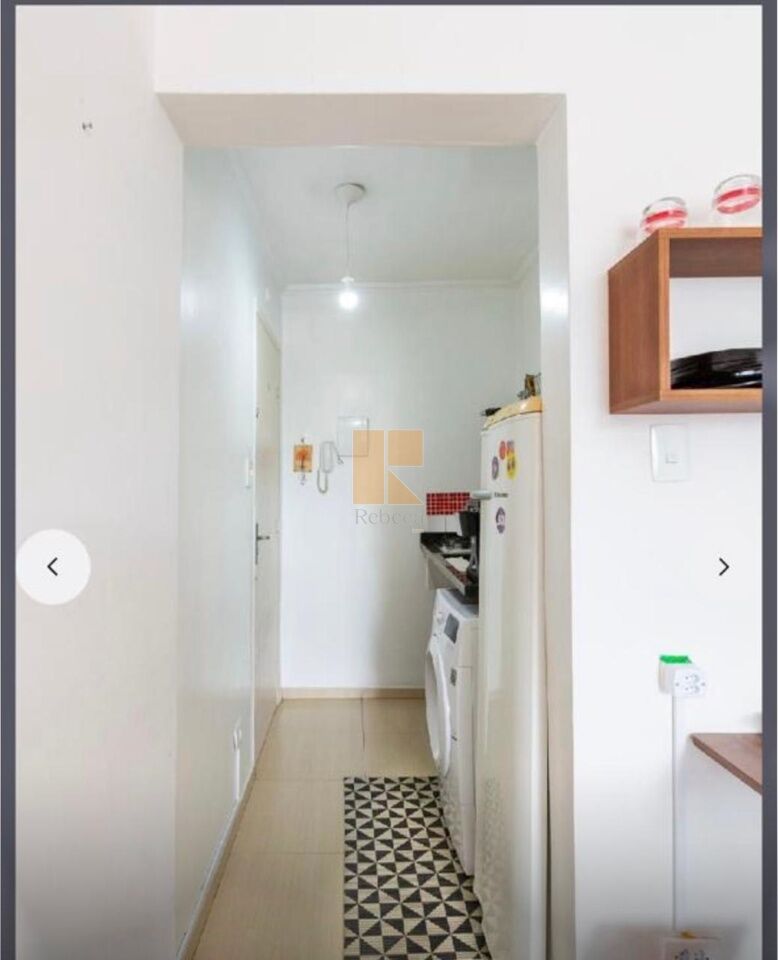Go to the previous photo
Image resolution: width=778 pixels, height=960 pixels.
(x=53, y=567)
